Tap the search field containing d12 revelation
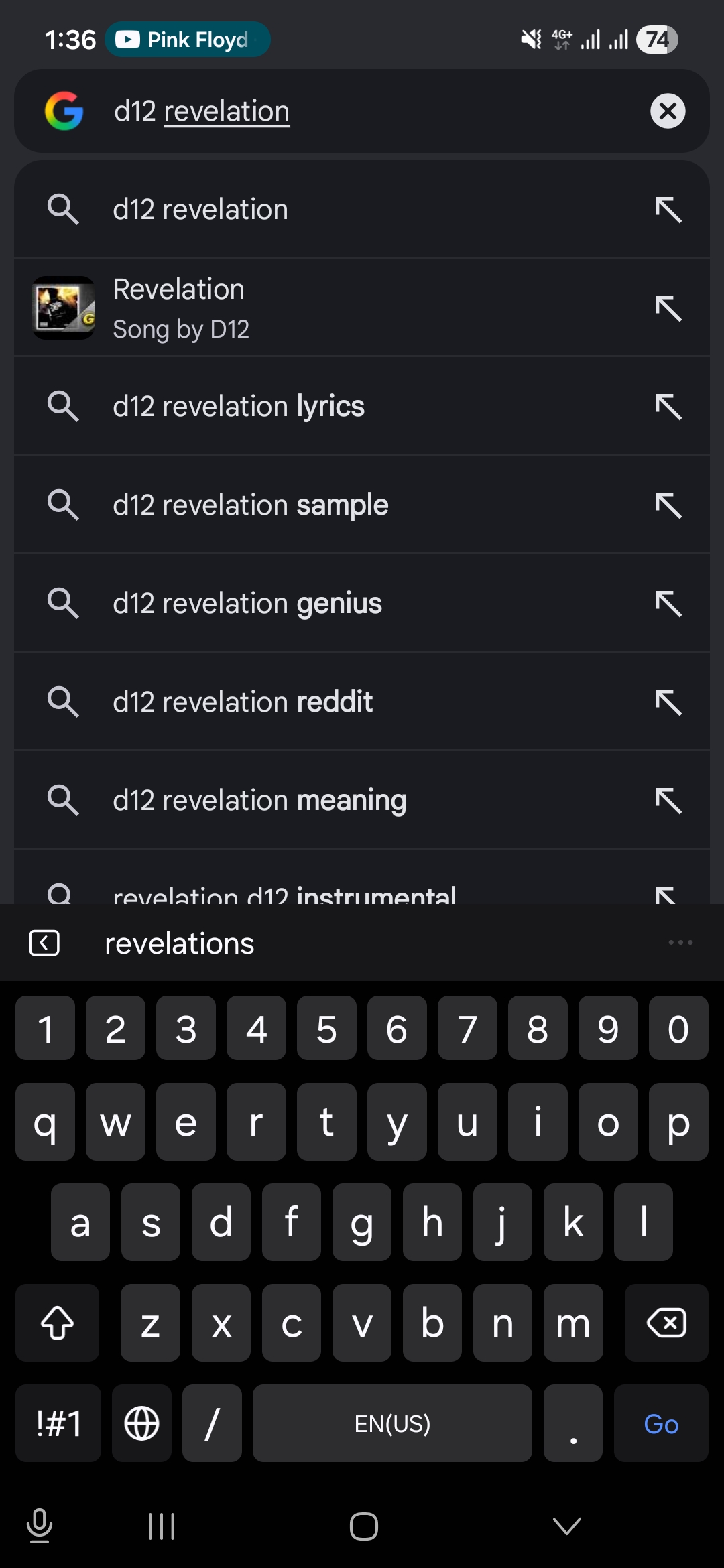This screenshot has width=724, height=1568. 362,111
